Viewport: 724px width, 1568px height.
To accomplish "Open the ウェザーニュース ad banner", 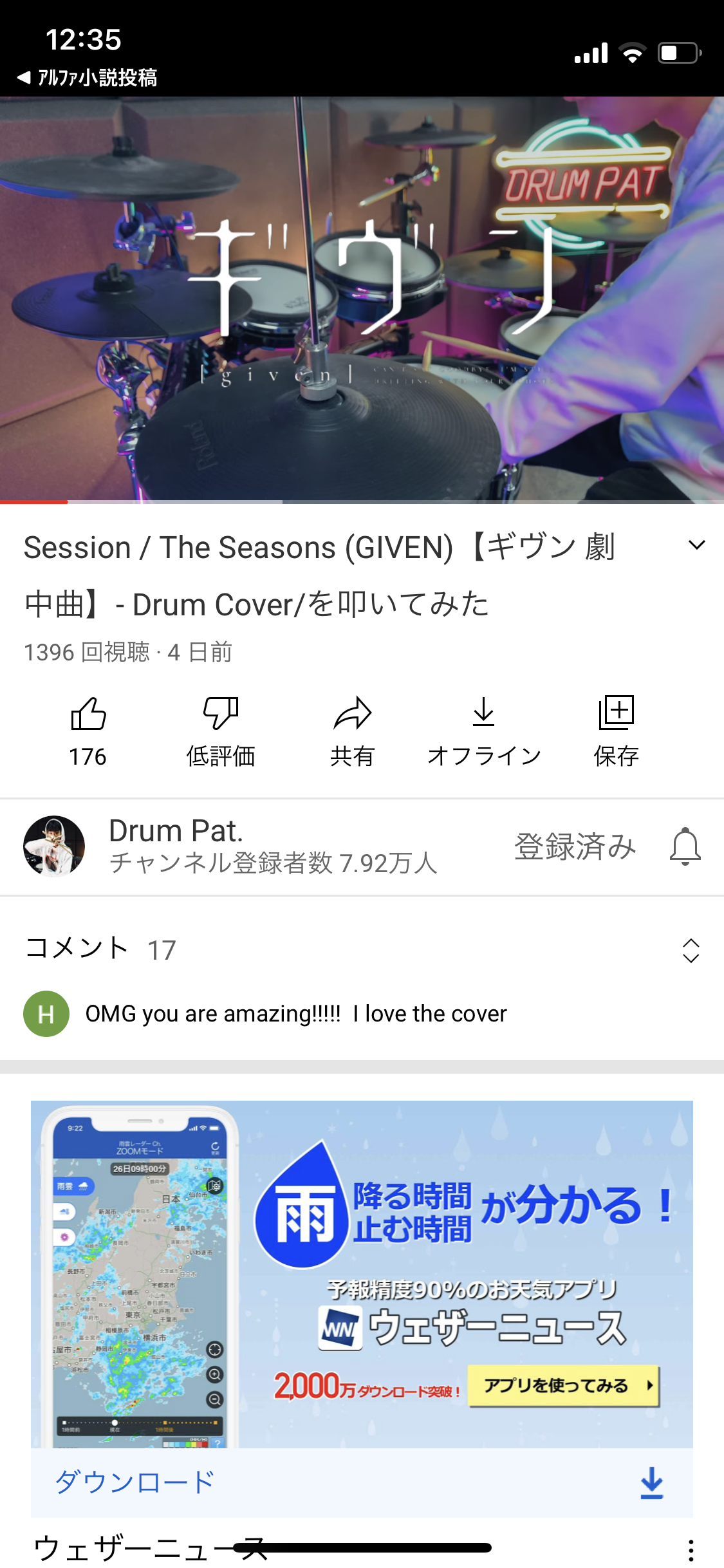I will (x=362, y=1274).
